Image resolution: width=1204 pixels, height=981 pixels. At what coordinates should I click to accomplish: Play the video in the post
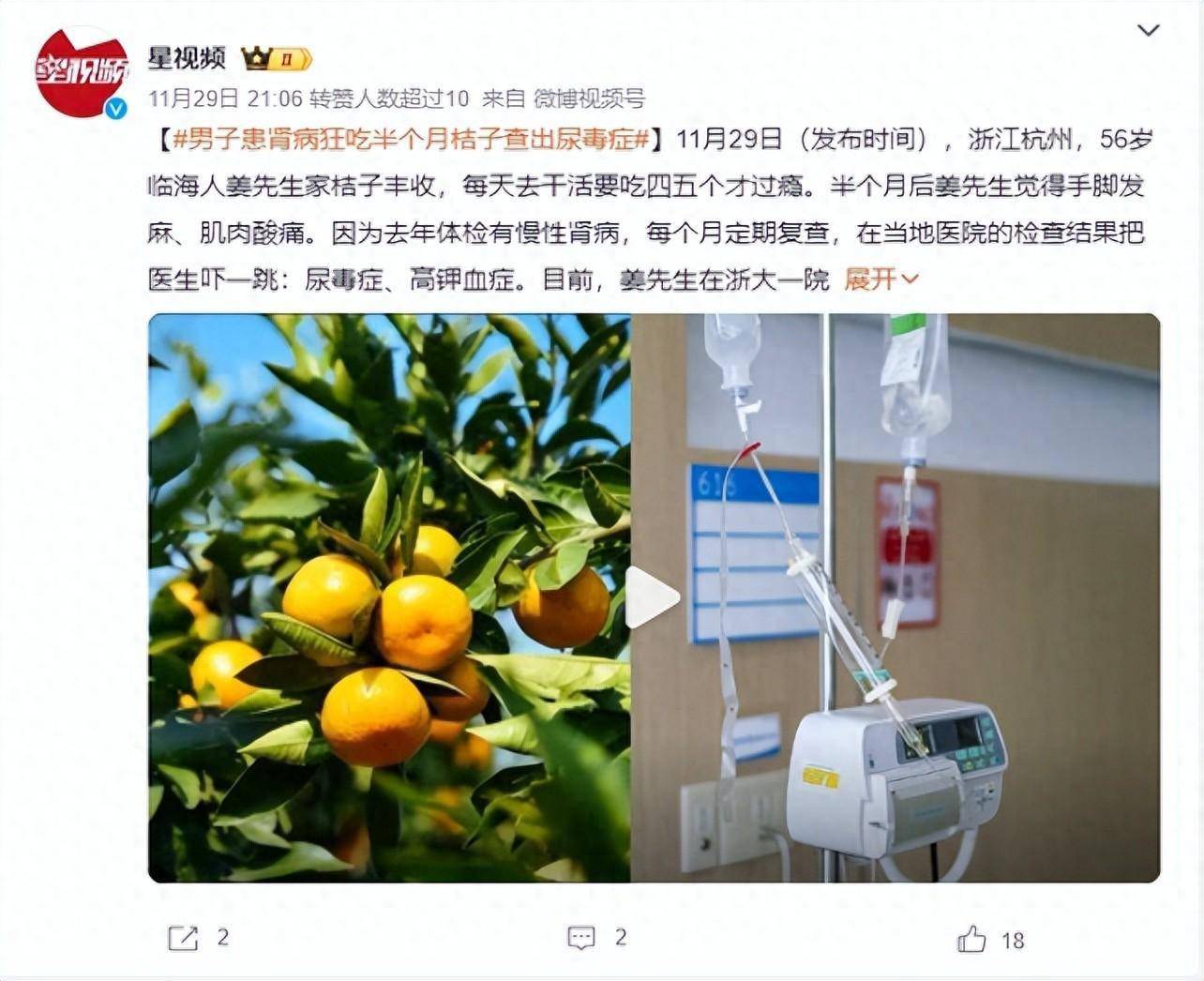(652, 597)
